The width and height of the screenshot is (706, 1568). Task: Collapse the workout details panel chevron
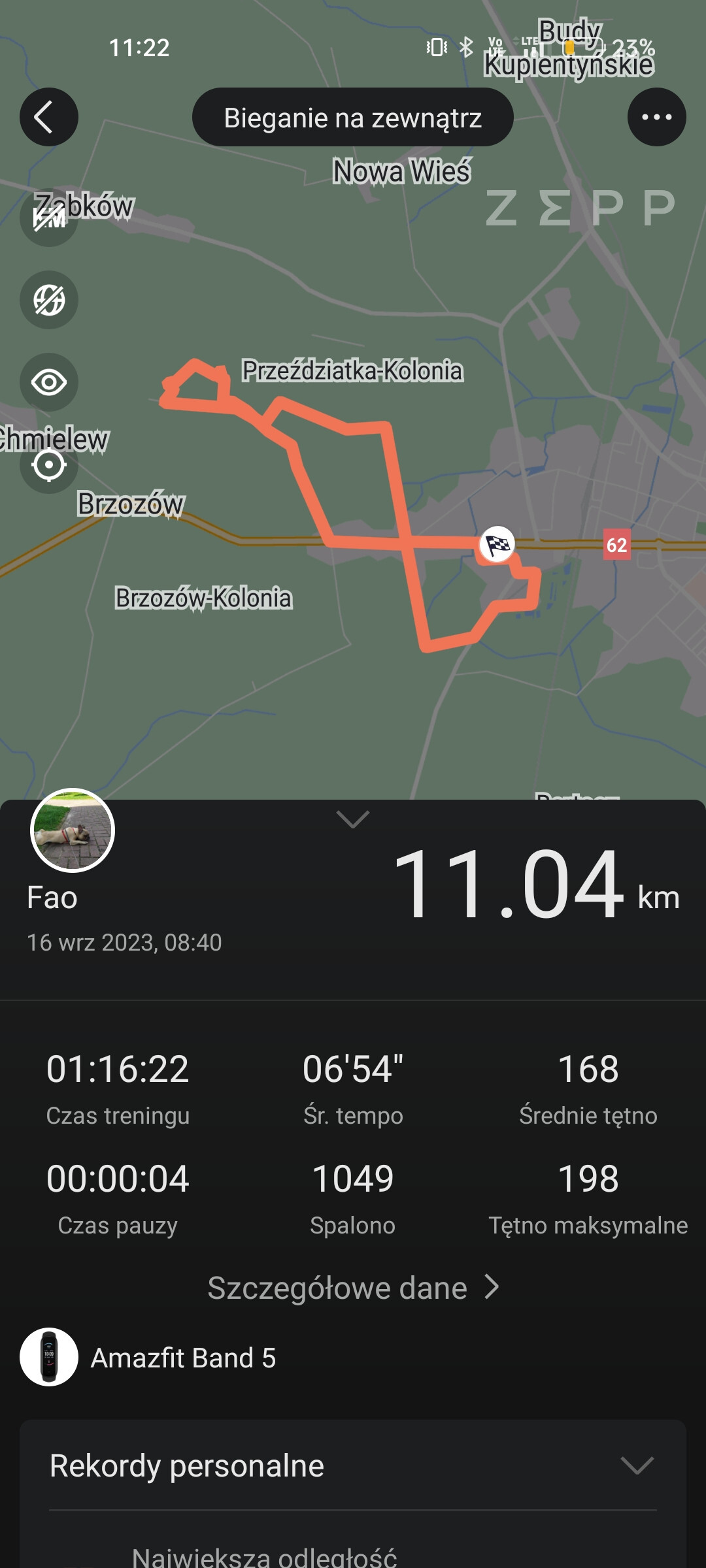pyautogui.click(x=352, y=819)
